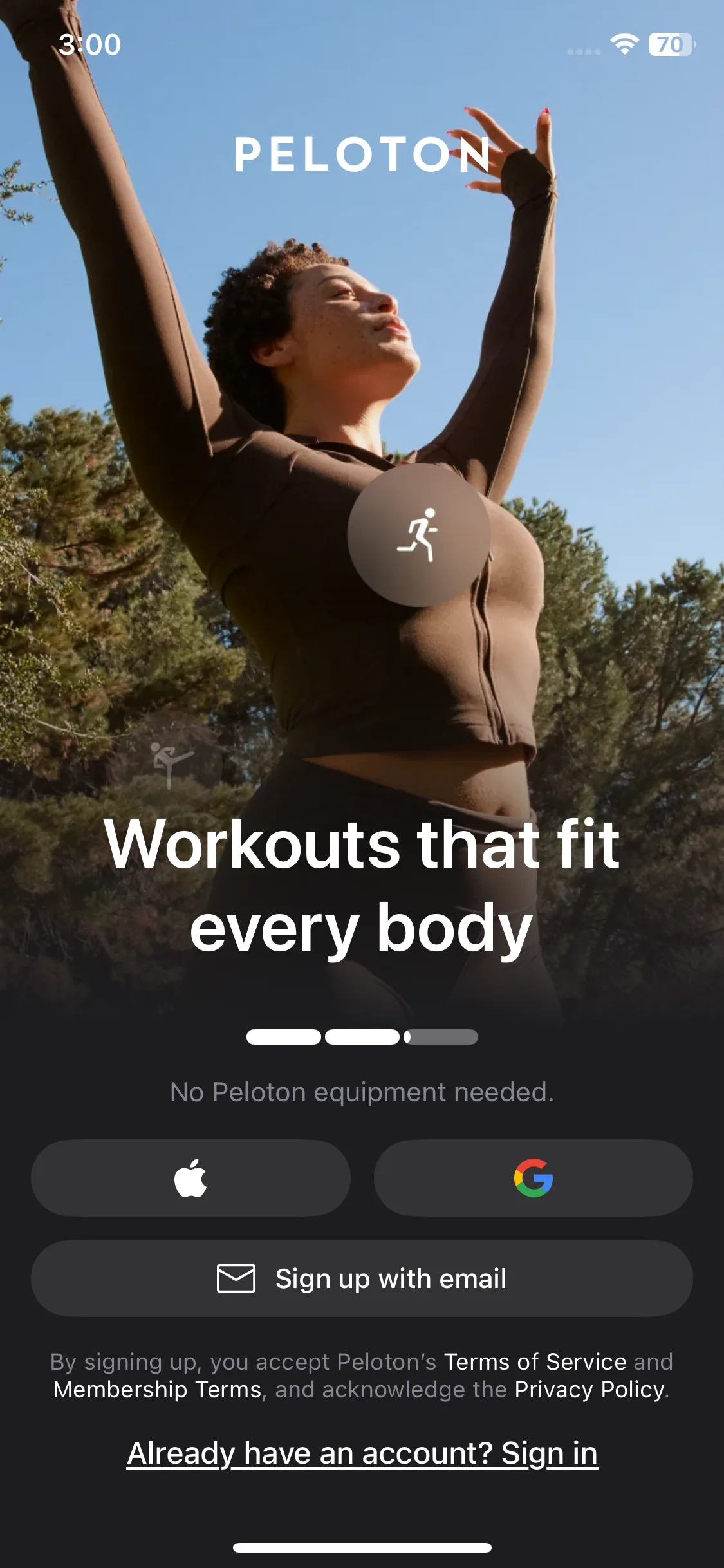
Task: Open Membership Terms link
Action: point(157,1389)
